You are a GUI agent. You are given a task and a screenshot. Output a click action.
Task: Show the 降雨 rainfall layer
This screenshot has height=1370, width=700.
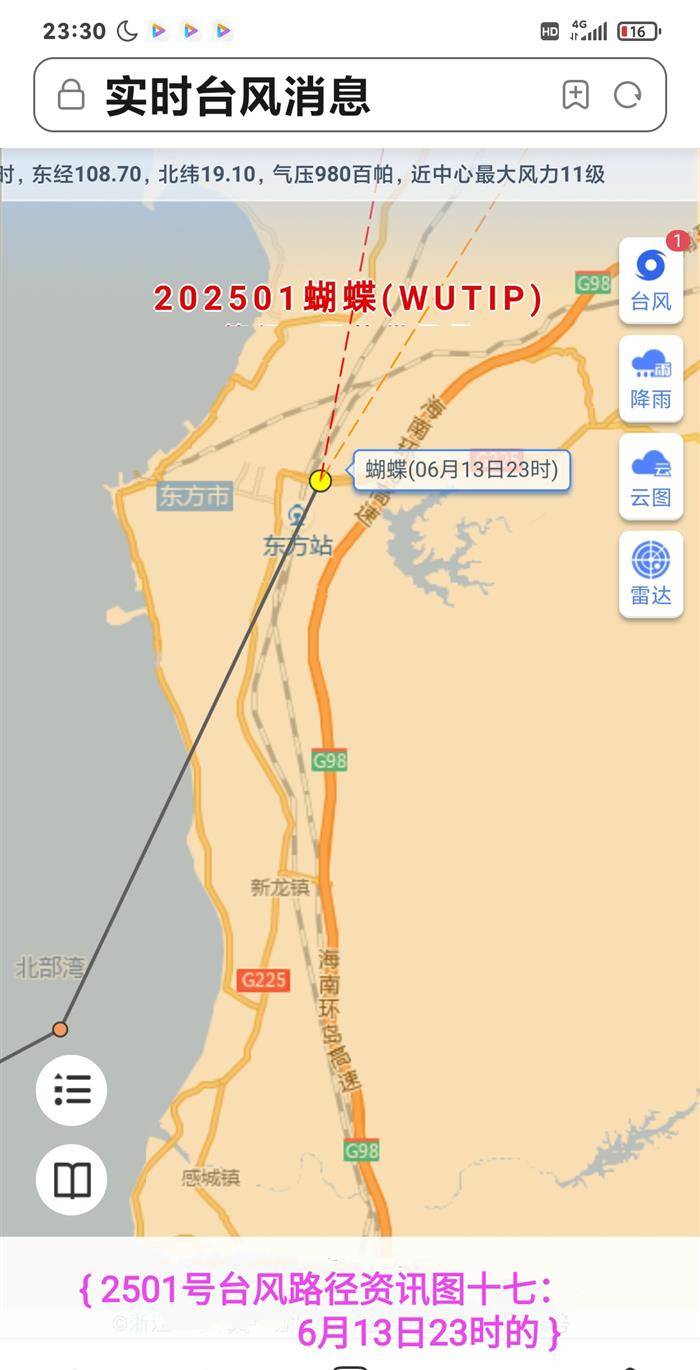point(651,379)
